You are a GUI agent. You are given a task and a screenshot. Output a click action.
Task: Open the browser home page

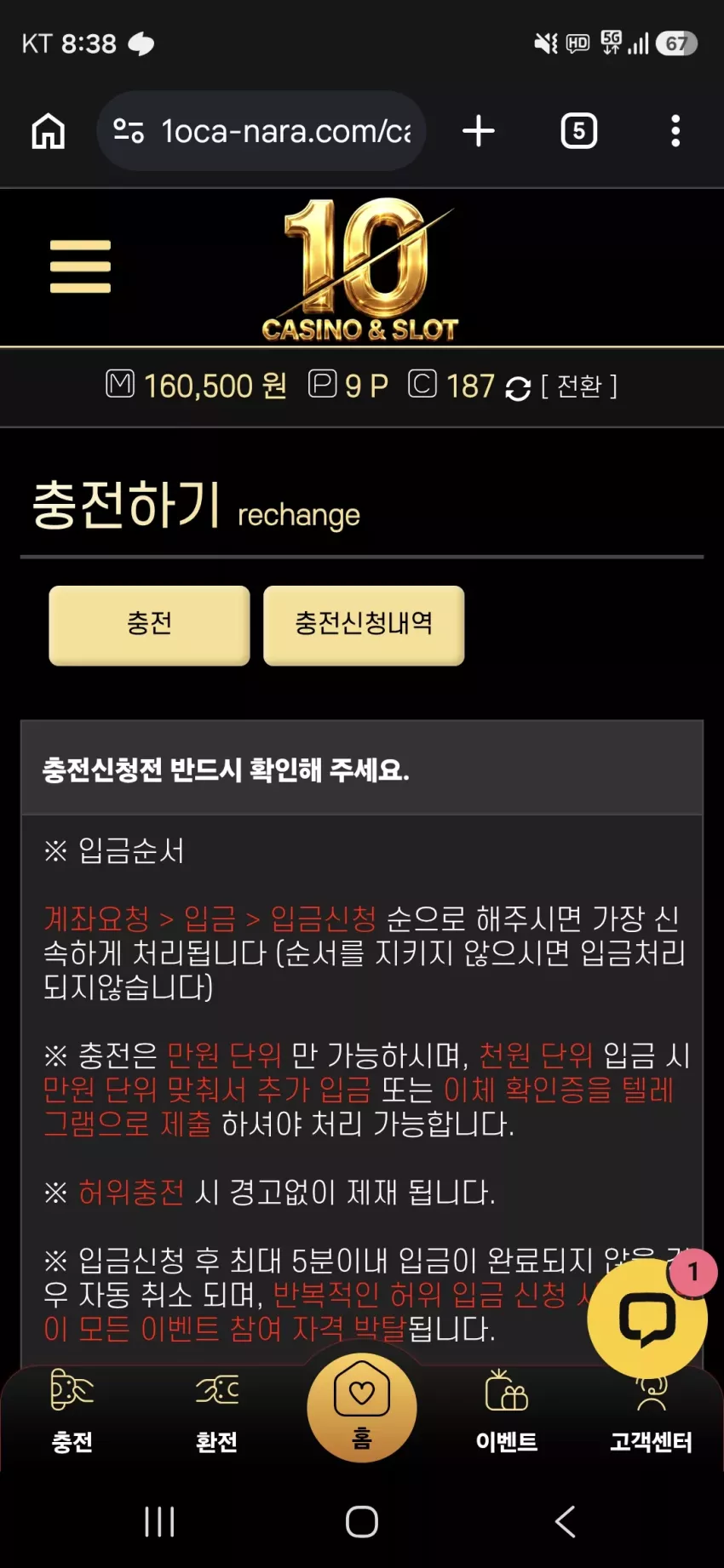click(49, 131)
